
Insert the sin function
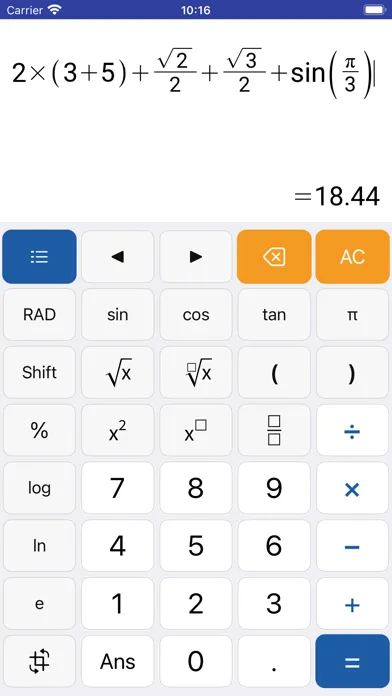click(118, 315)
